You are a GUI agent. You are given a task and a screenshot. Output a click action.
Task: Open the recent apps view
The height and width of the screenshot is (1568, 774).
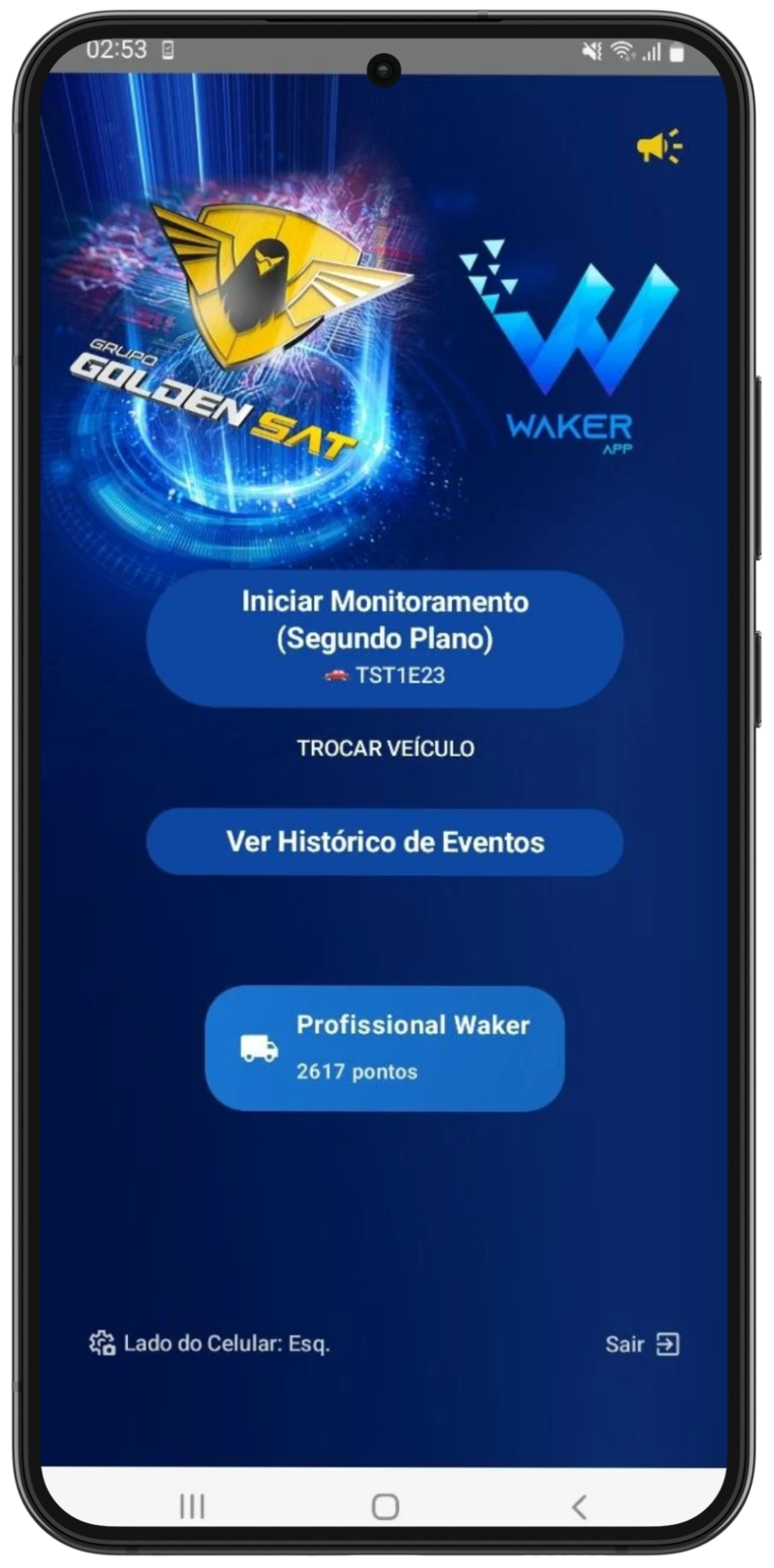pos(191,1506)
